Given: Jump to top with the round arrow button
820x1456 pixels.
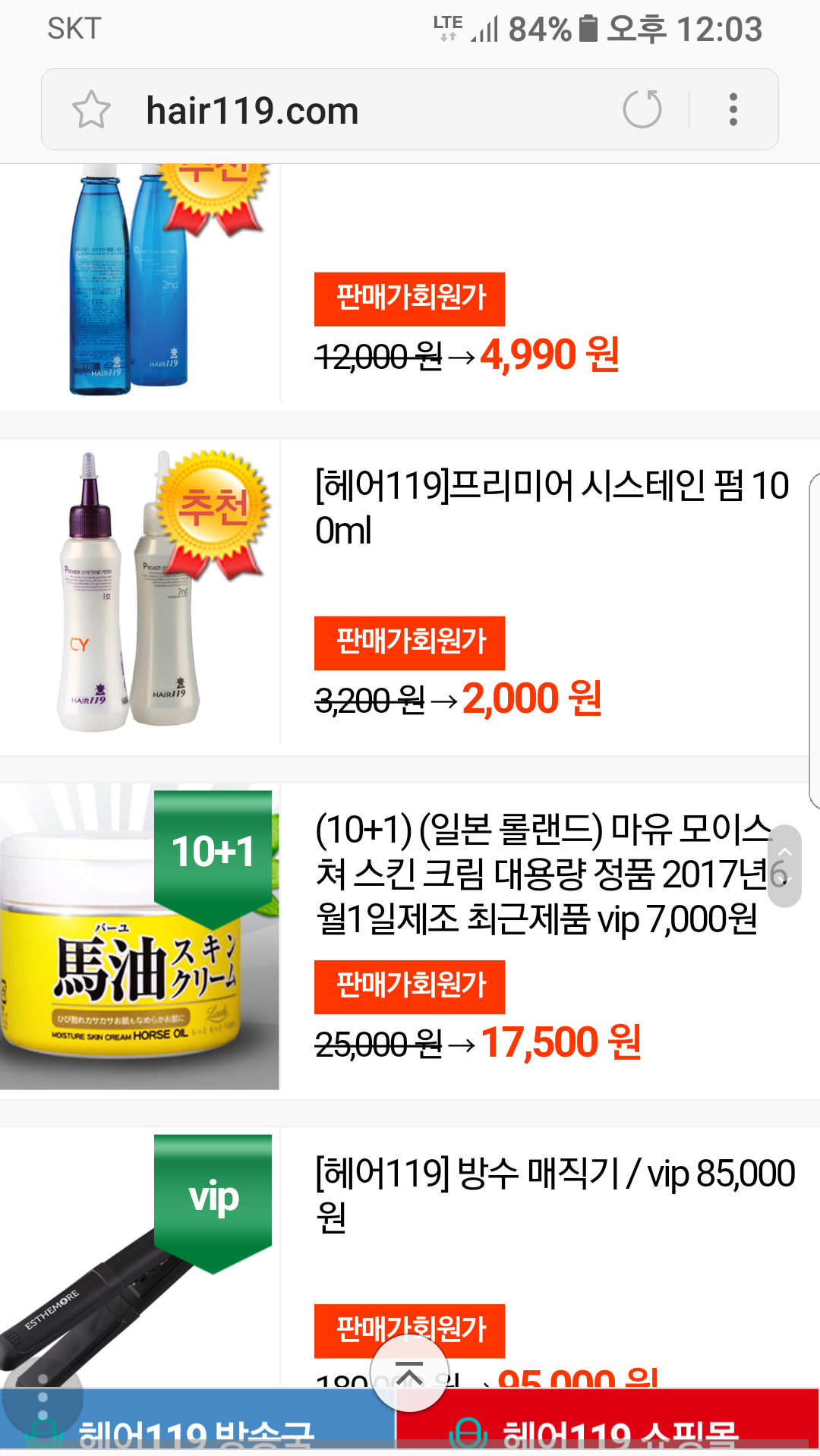Looking at the screenshot, I should [x=410, y=1372].
